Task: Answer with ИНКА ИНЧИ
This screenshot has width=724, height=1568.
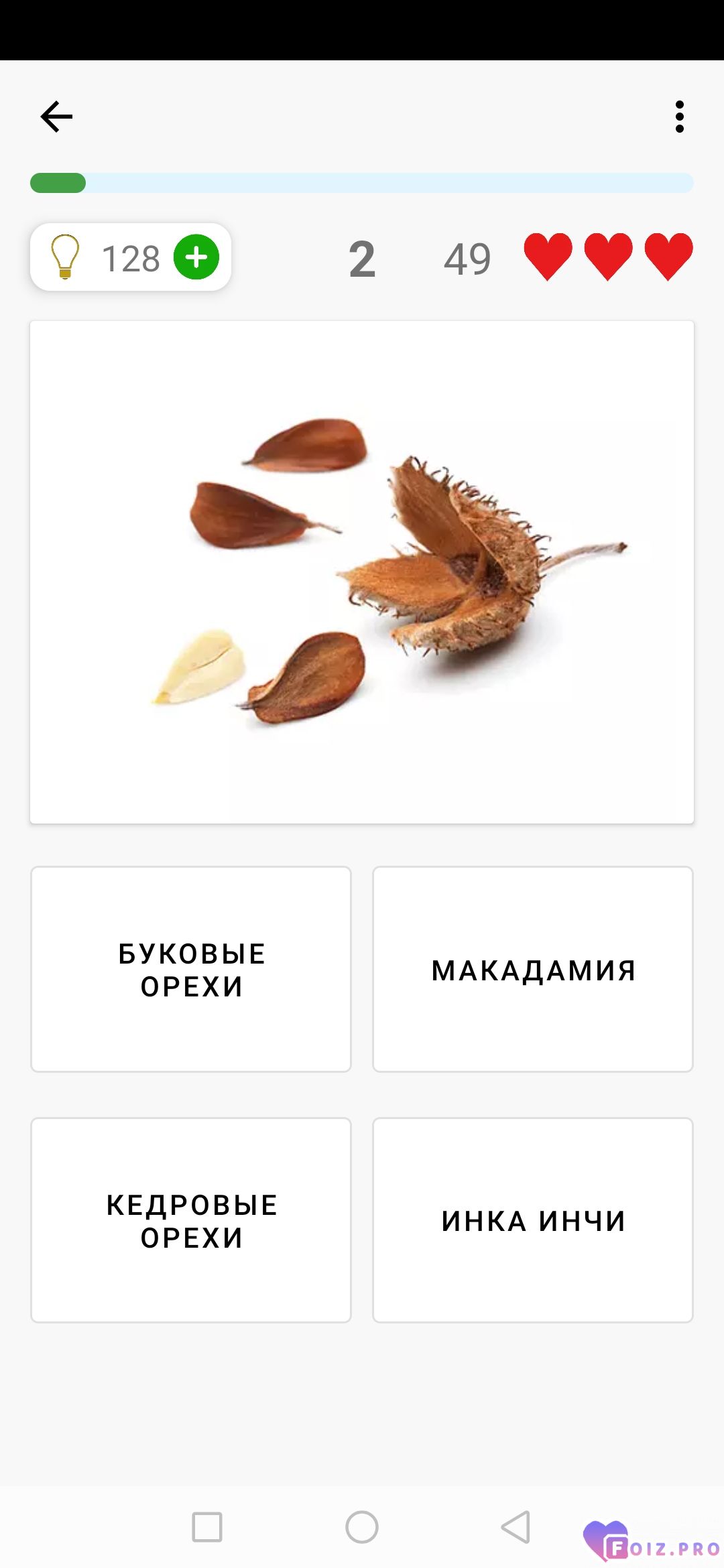Action: click(533, 1220)
